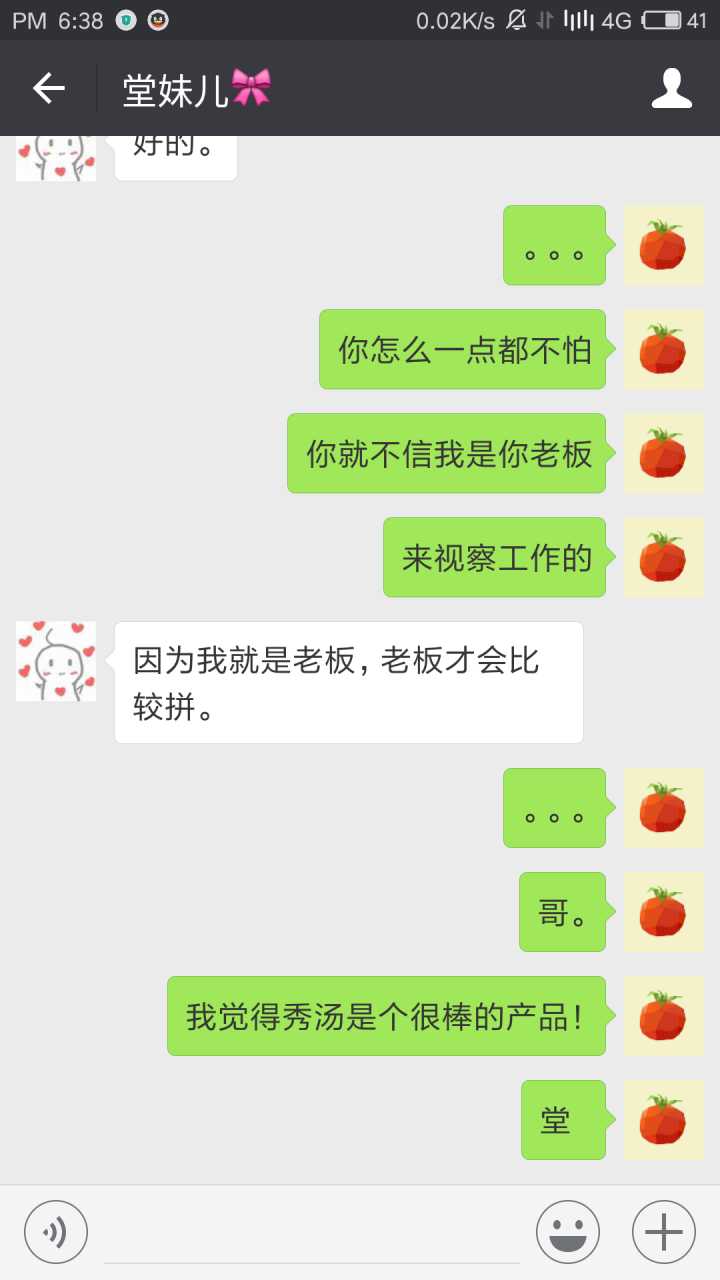The width and height of the screenshot is (720, 1280).
Task: Open the emoji picker
Action: 568,1232
